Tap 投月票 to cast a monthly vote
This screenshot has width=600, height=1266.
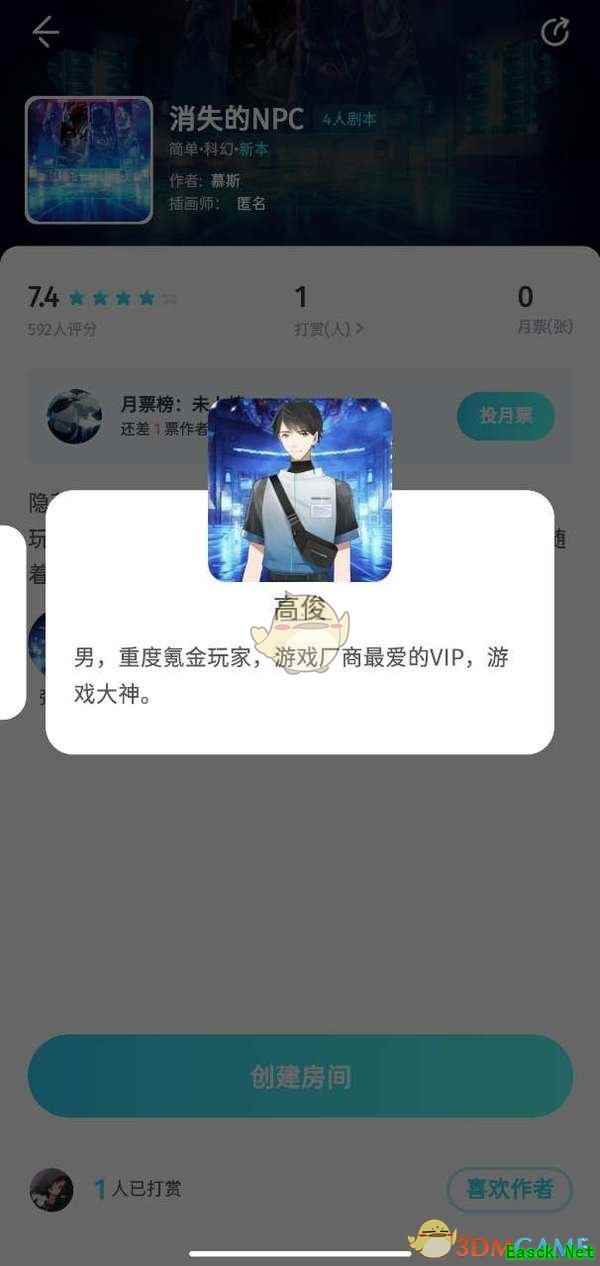click(505, 415)
